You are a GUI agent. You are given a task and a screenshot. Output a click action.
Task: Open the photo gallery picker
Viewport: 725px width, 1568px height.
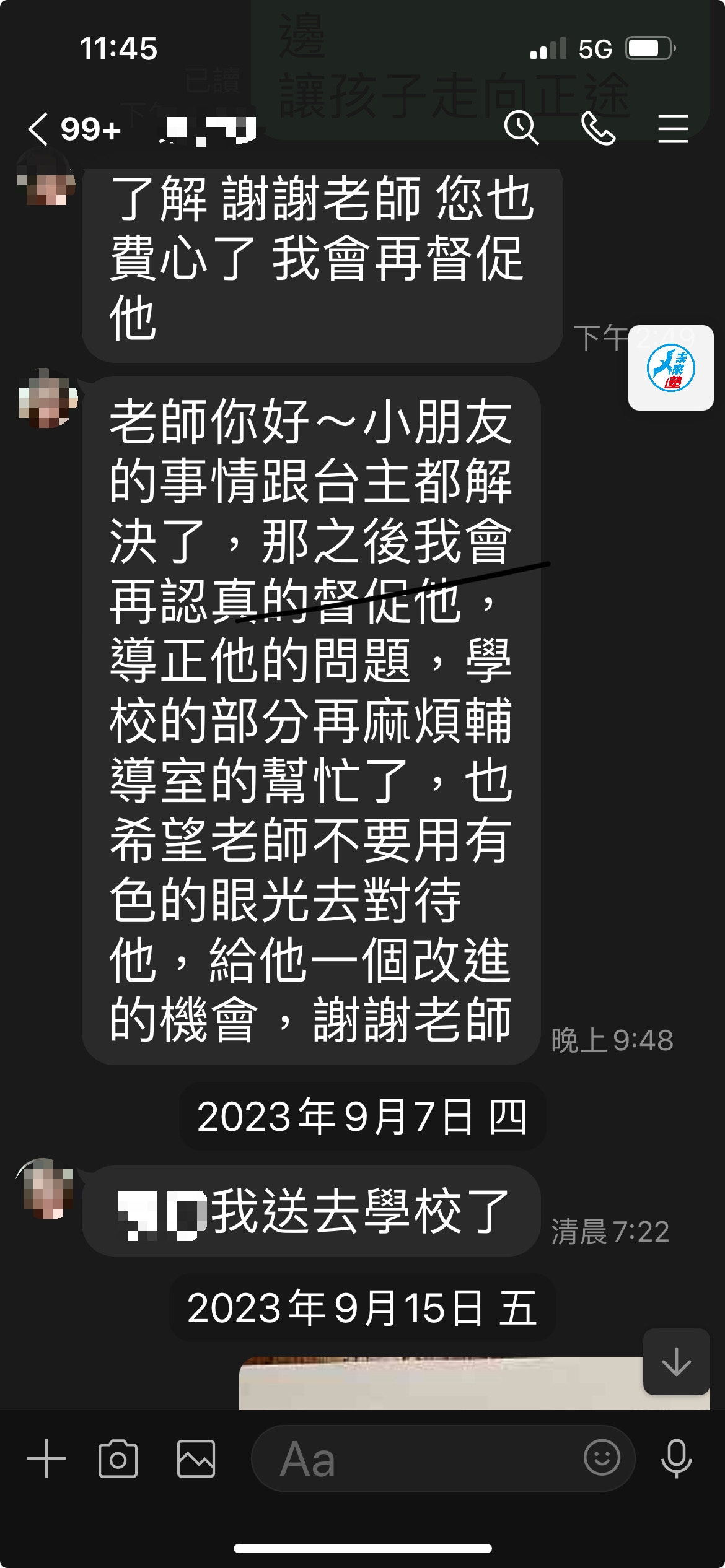point(196,1458)
